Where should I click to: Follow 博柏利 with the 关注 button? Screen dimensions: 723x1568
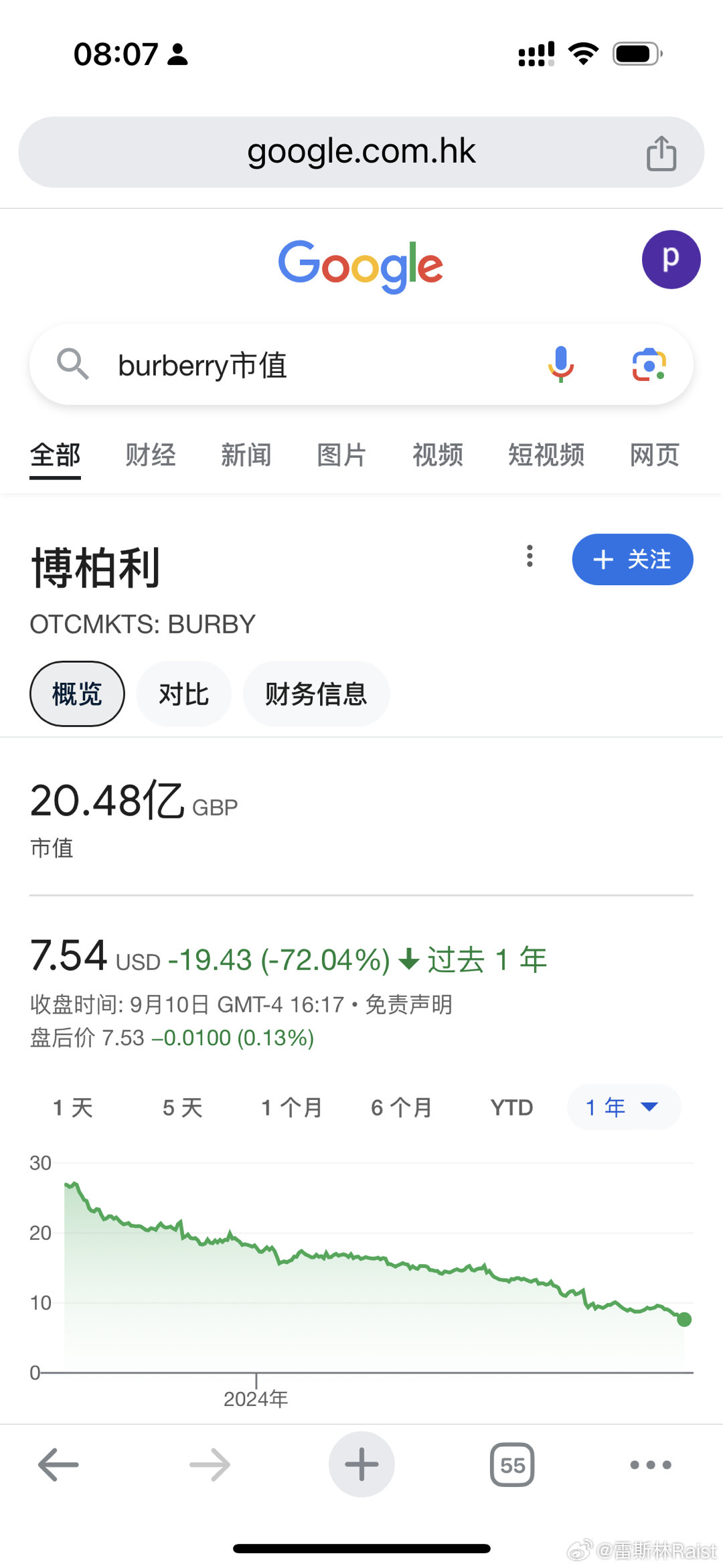click(632, 559)
